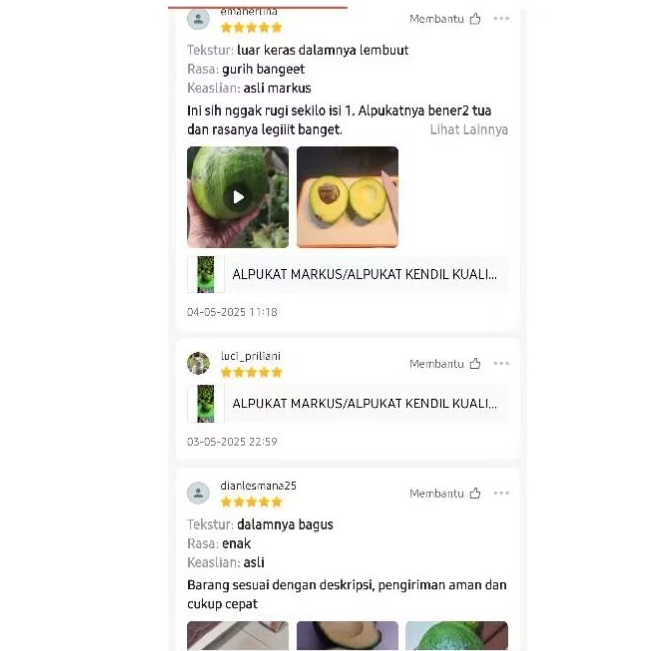Open the product row under emahertina's review
651x651 pixels.
coord(347,274)
